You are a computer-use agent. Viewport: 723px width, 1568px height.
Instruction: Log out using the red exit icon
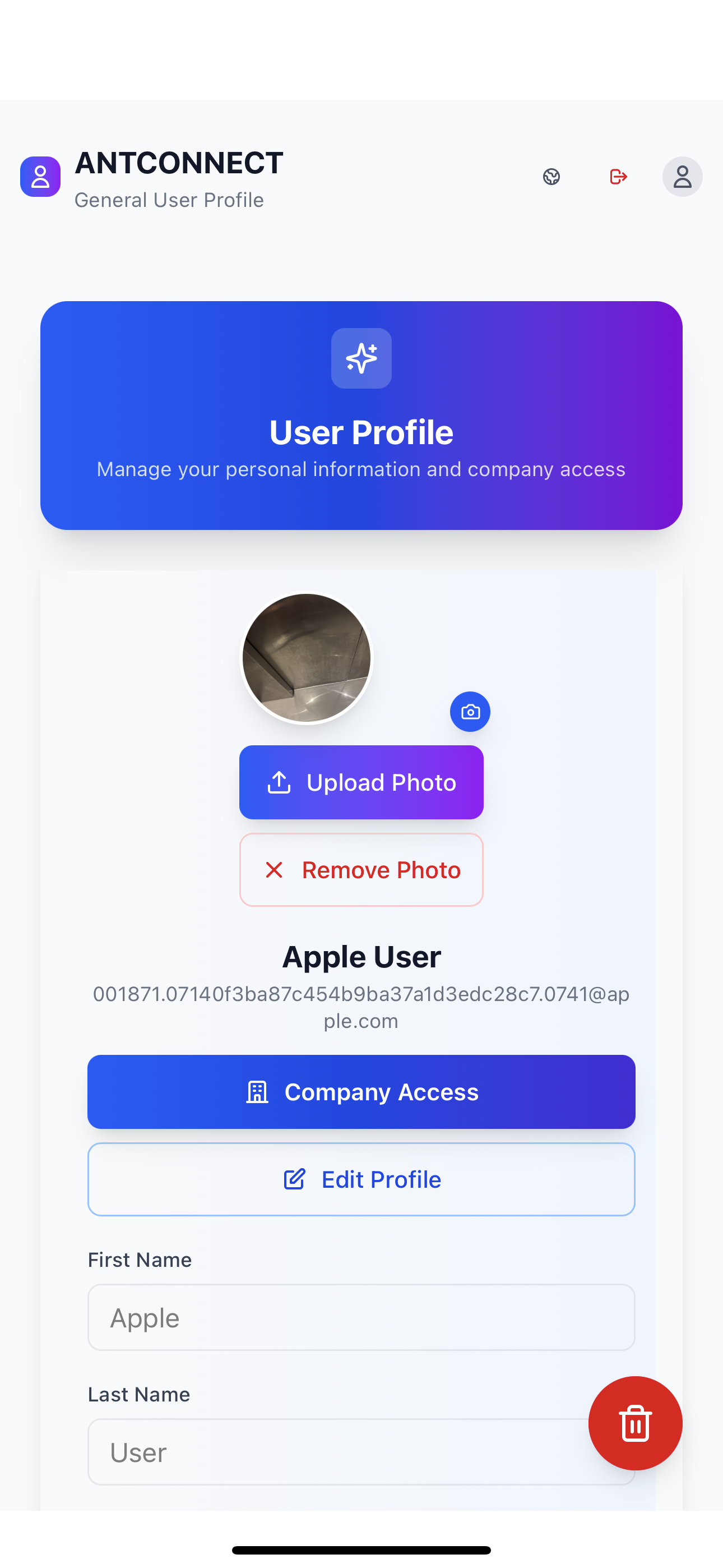[x=618, y=177]
